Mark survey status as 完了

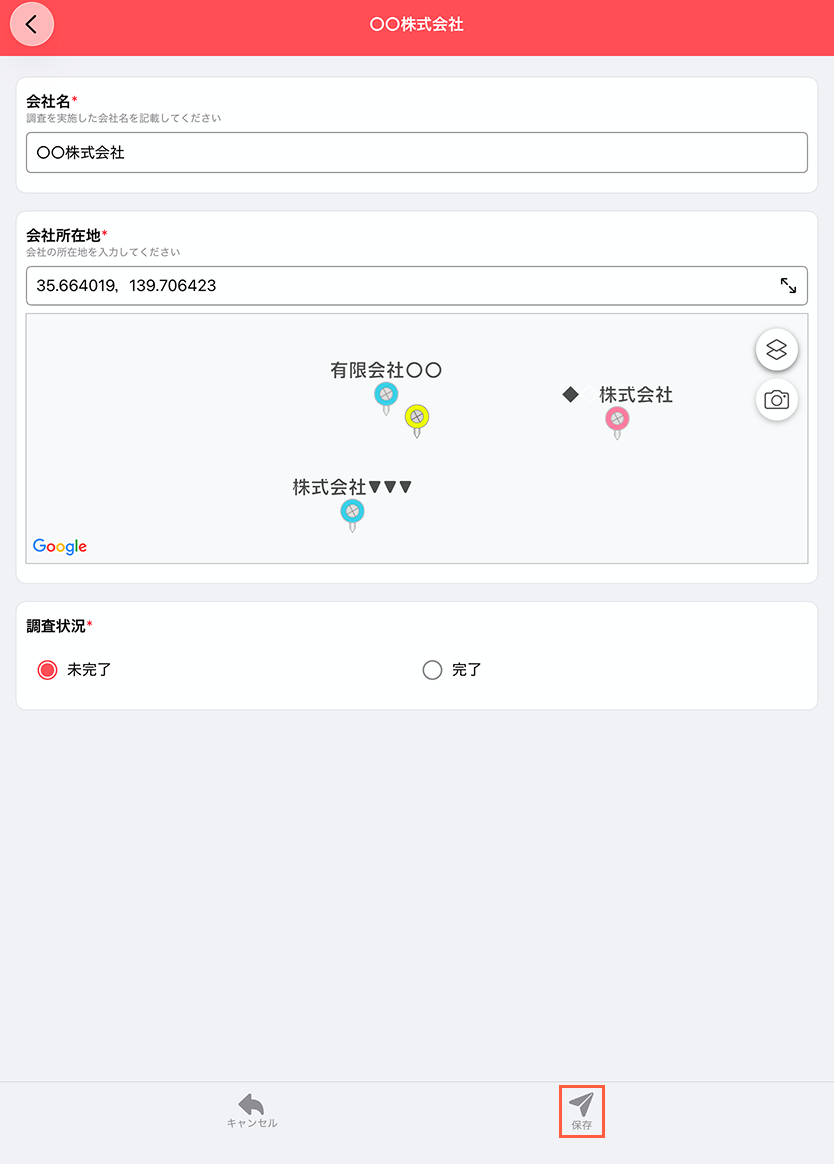pos(432,670)
